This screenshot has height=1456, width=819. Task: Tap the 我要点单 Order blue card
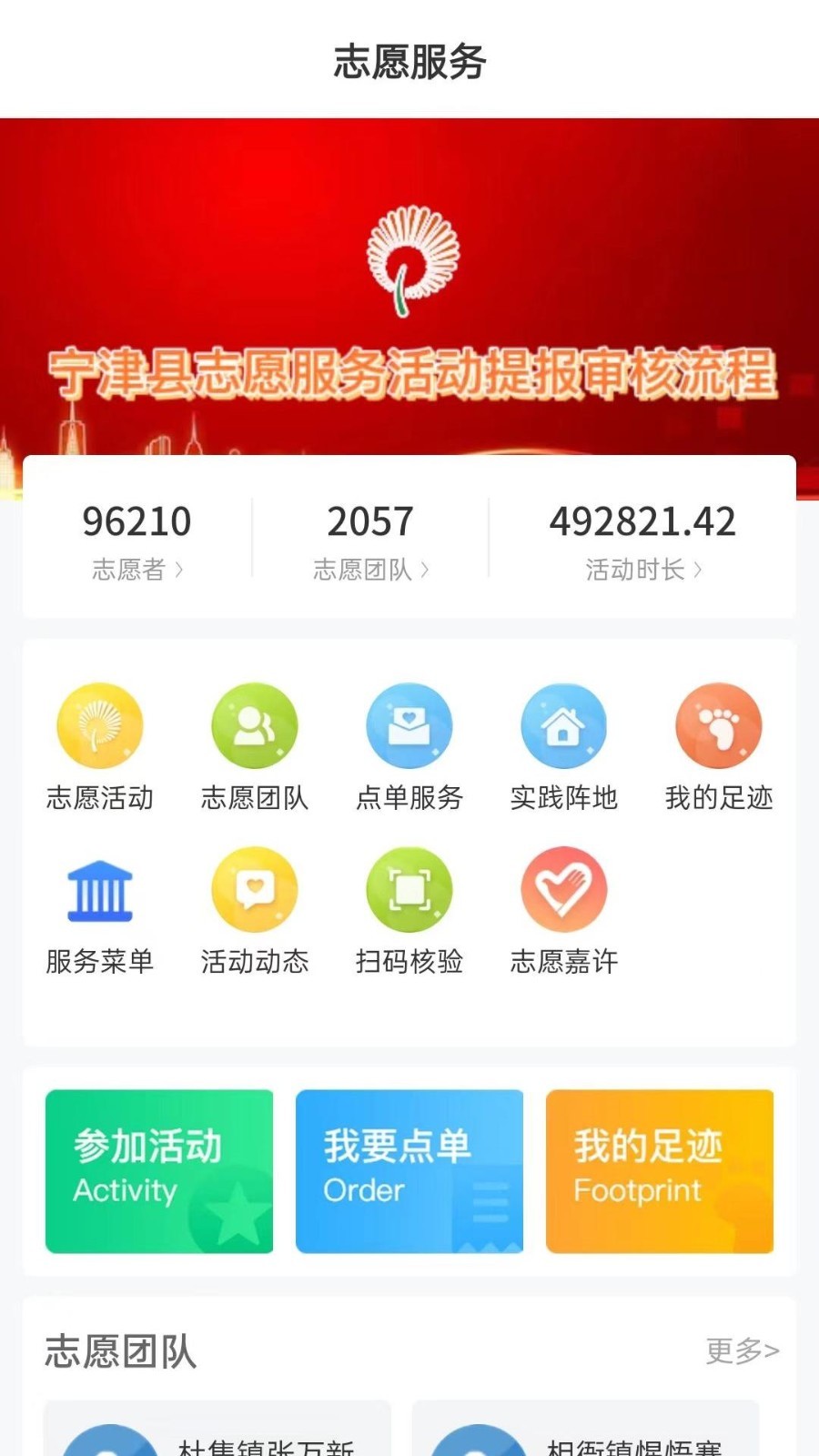409,1172
